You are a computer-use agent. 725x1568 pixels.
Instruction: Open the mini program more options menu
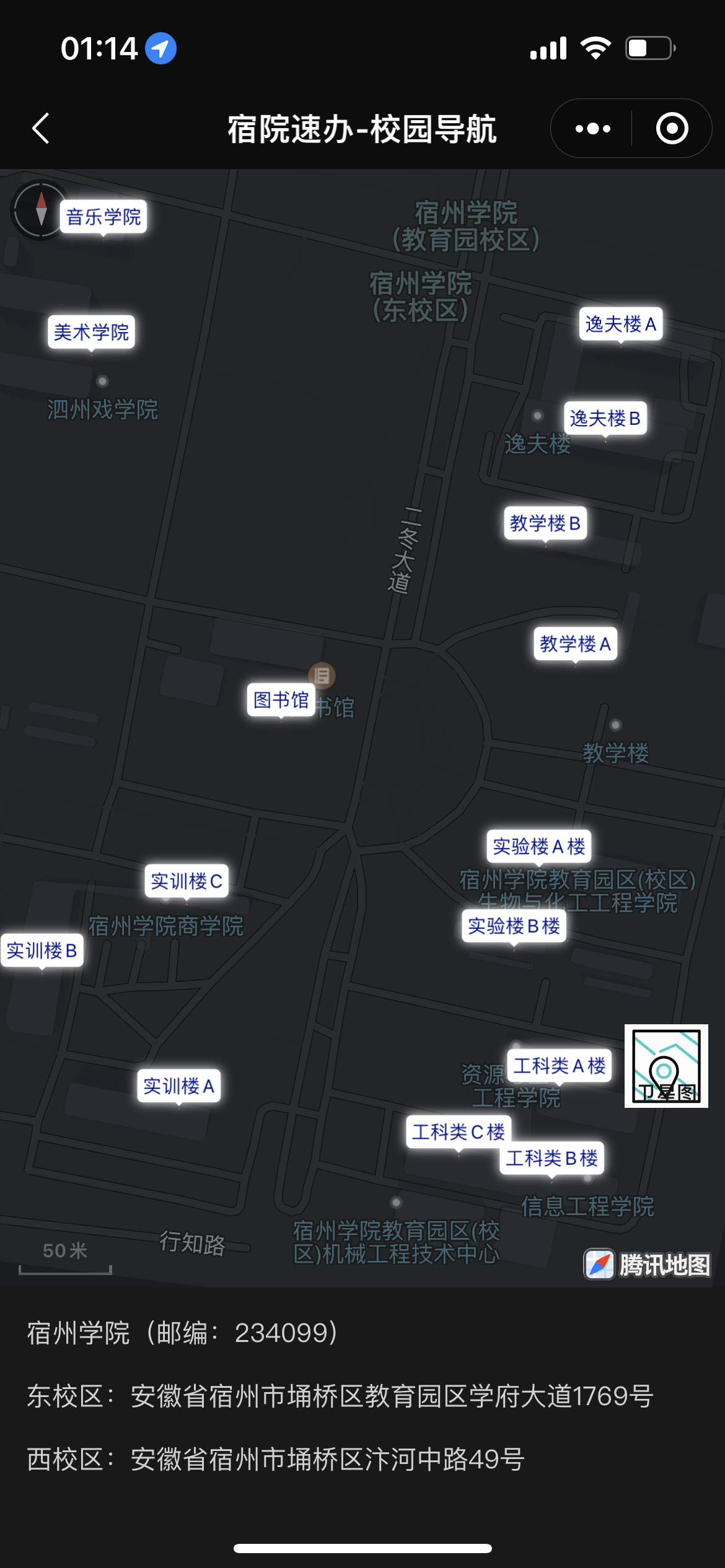(x=592, y=129)
